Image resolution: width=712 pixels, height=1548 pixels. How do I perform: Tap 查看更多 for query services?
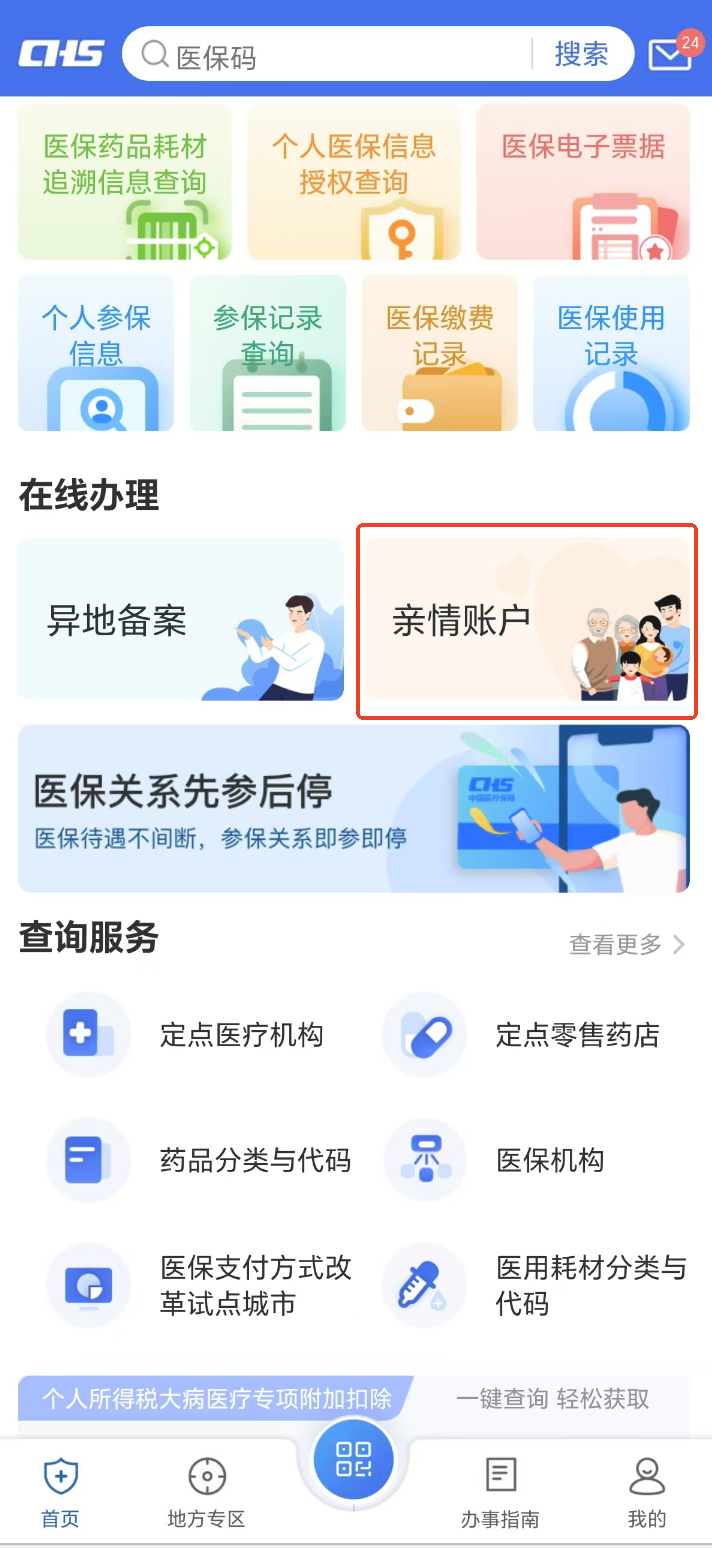[x=627, y=944]
